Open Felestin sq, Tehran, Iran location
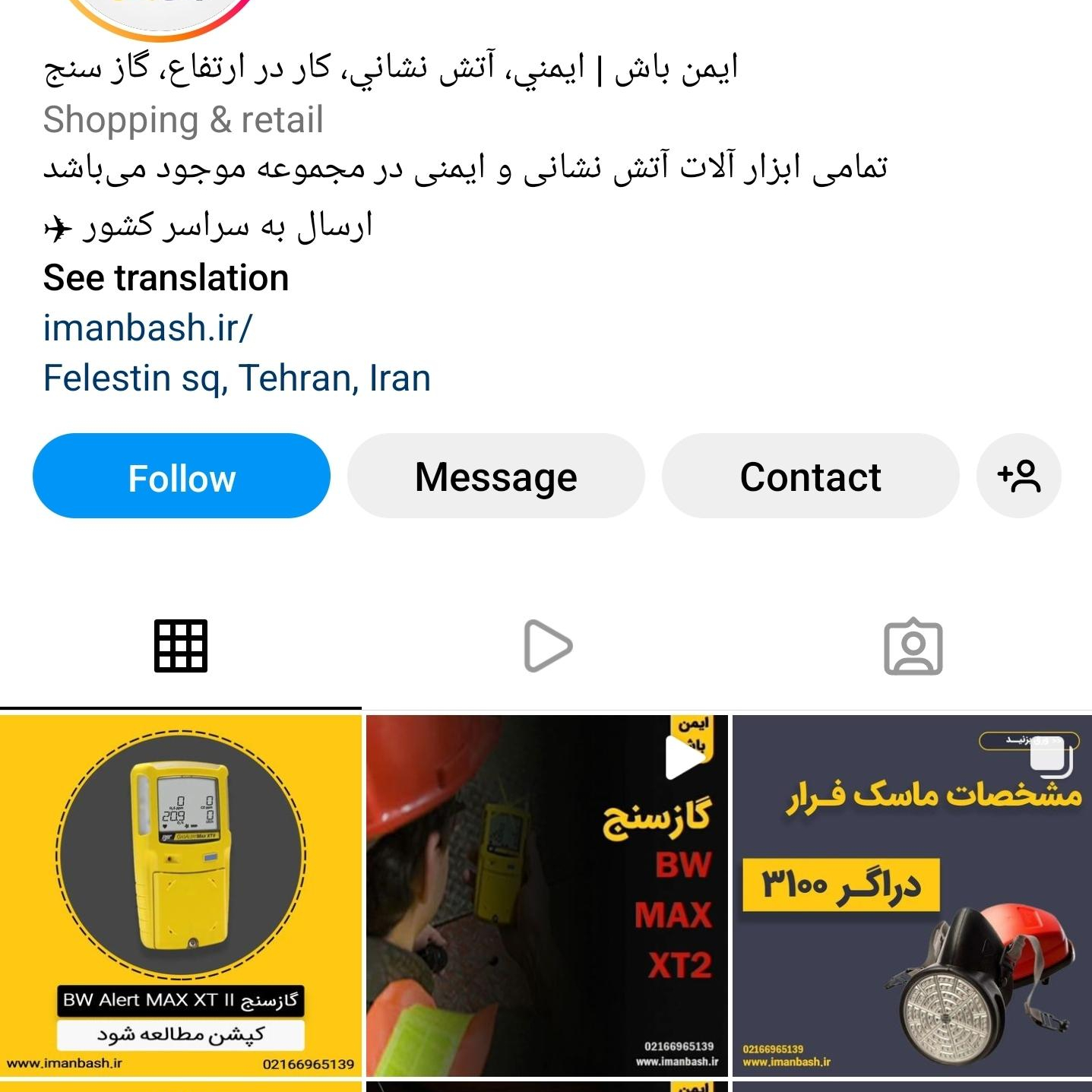This screenshot has width=1092, height=1092. [x=236, y=378]
